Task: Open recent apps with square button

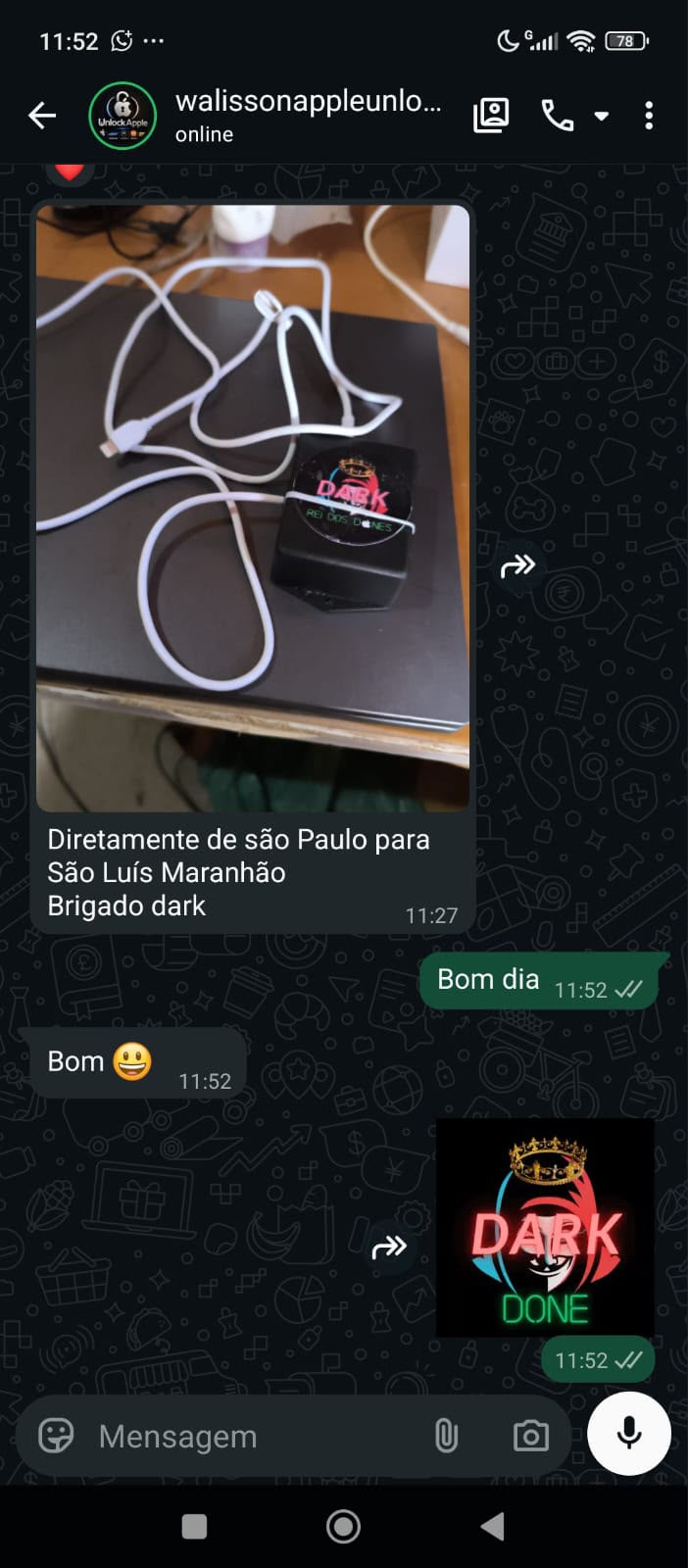Action: (x=195, y=1526)
